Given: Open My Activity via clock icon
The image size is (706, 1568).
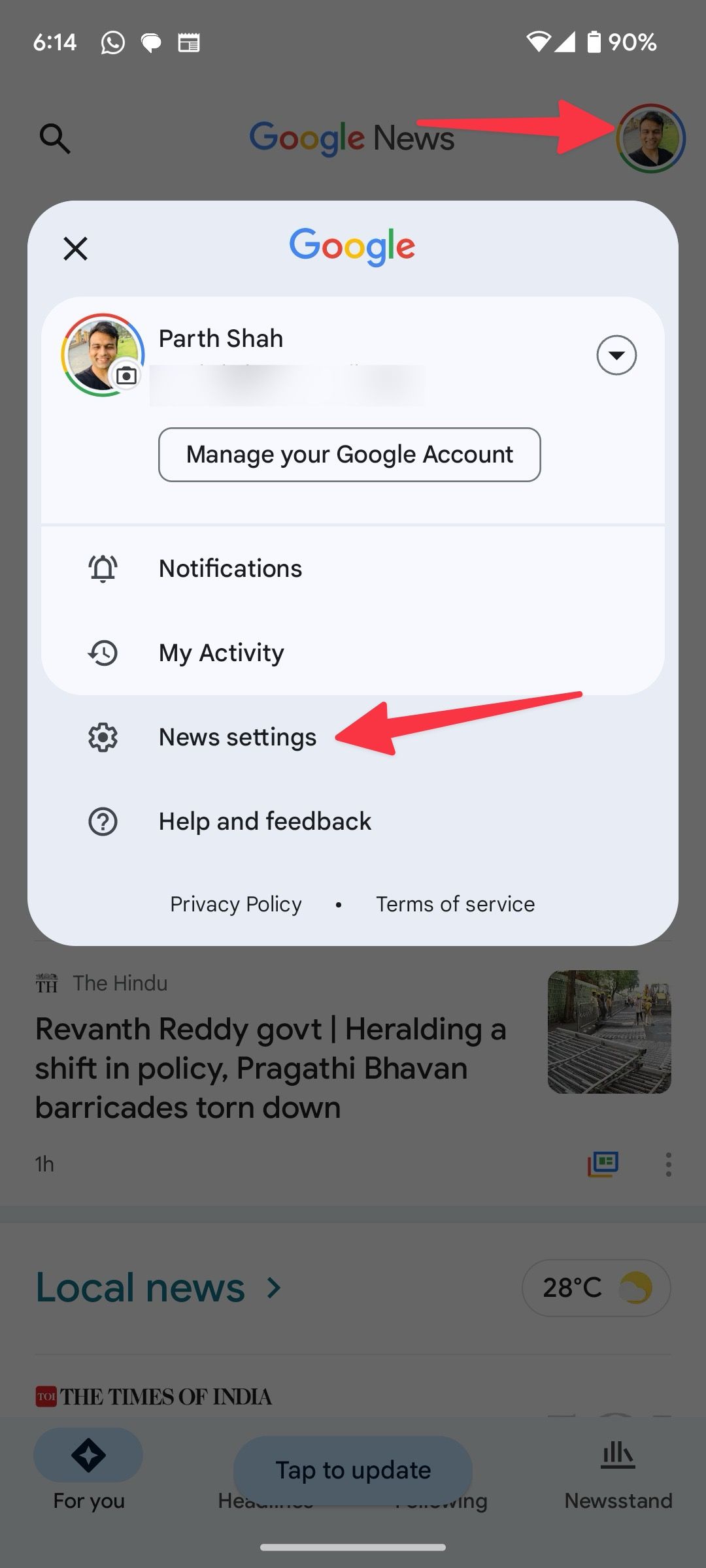Looking at the screenshot, I should (x=103, y=652).
